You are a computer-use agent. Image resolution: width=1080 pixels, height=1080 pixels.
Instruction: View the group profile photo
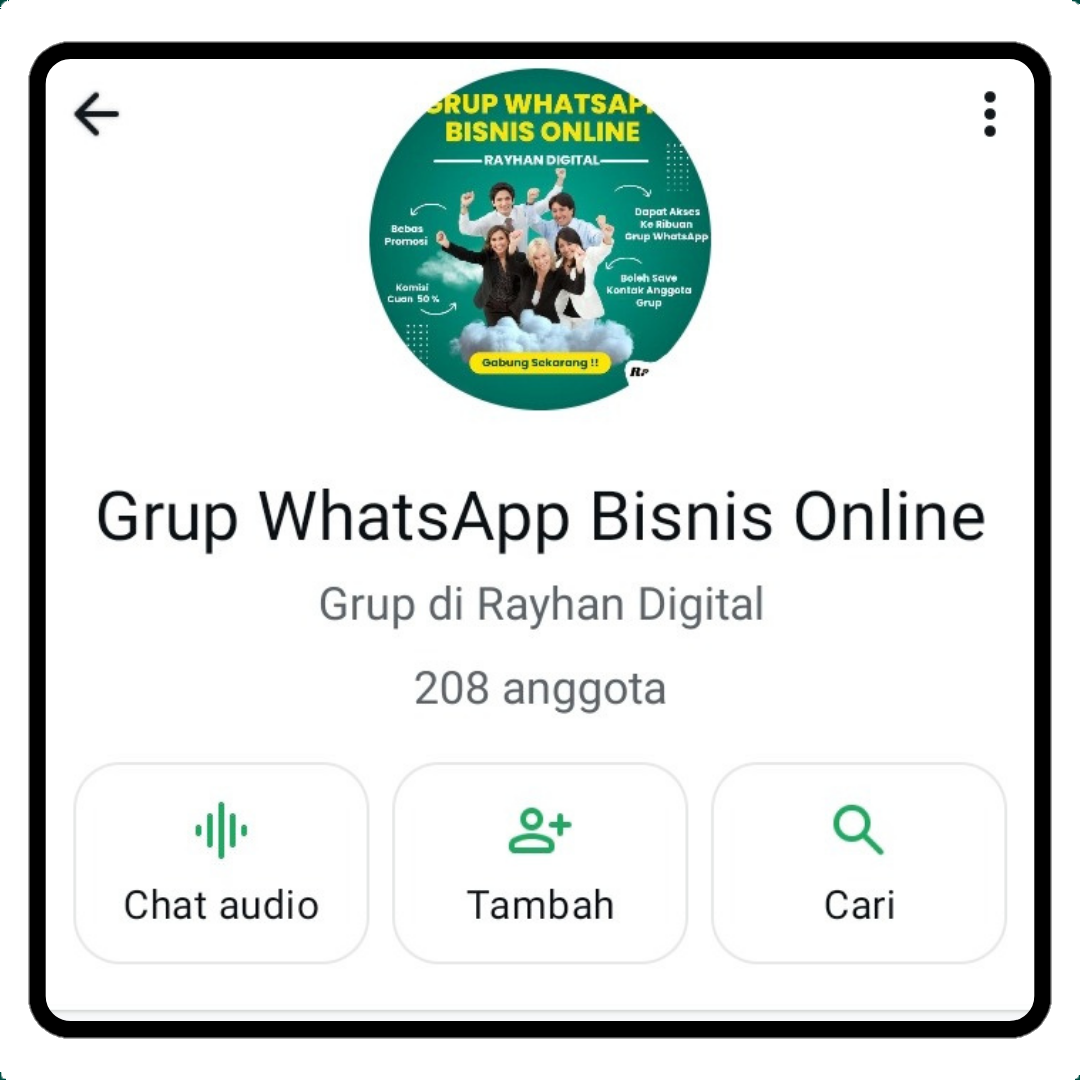[540, 238]
